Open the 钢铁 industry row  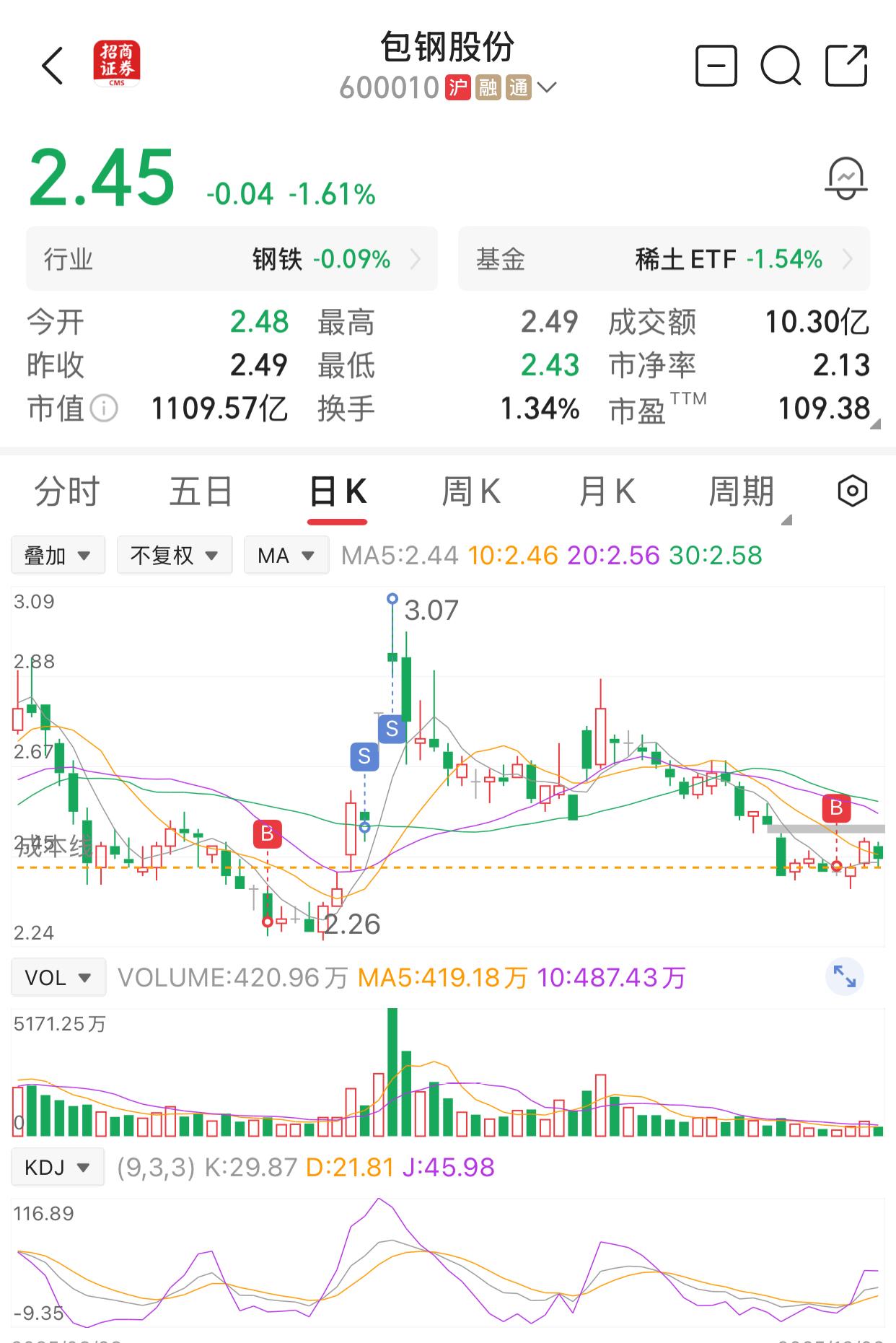[232, 259]
